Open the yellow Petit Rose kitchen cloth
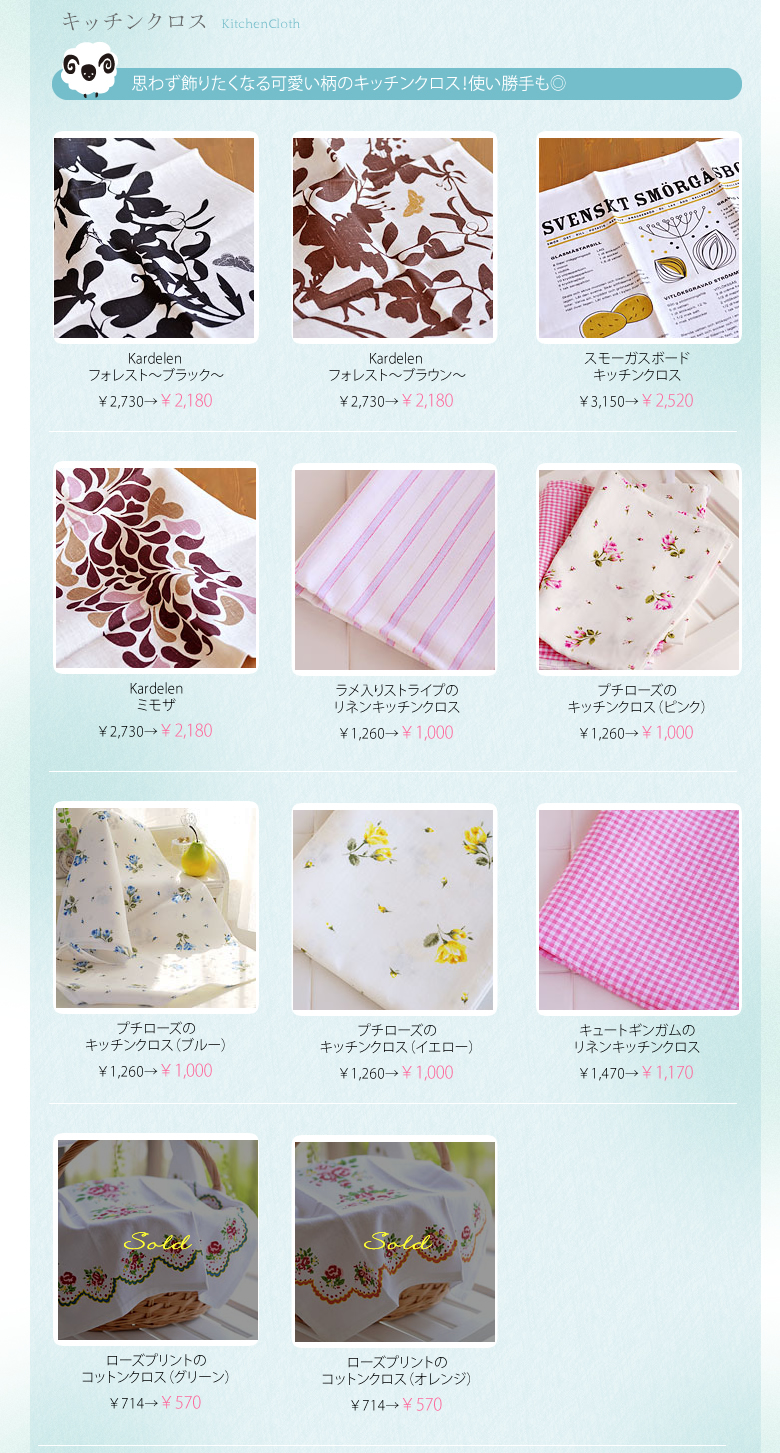 [394, 910]
